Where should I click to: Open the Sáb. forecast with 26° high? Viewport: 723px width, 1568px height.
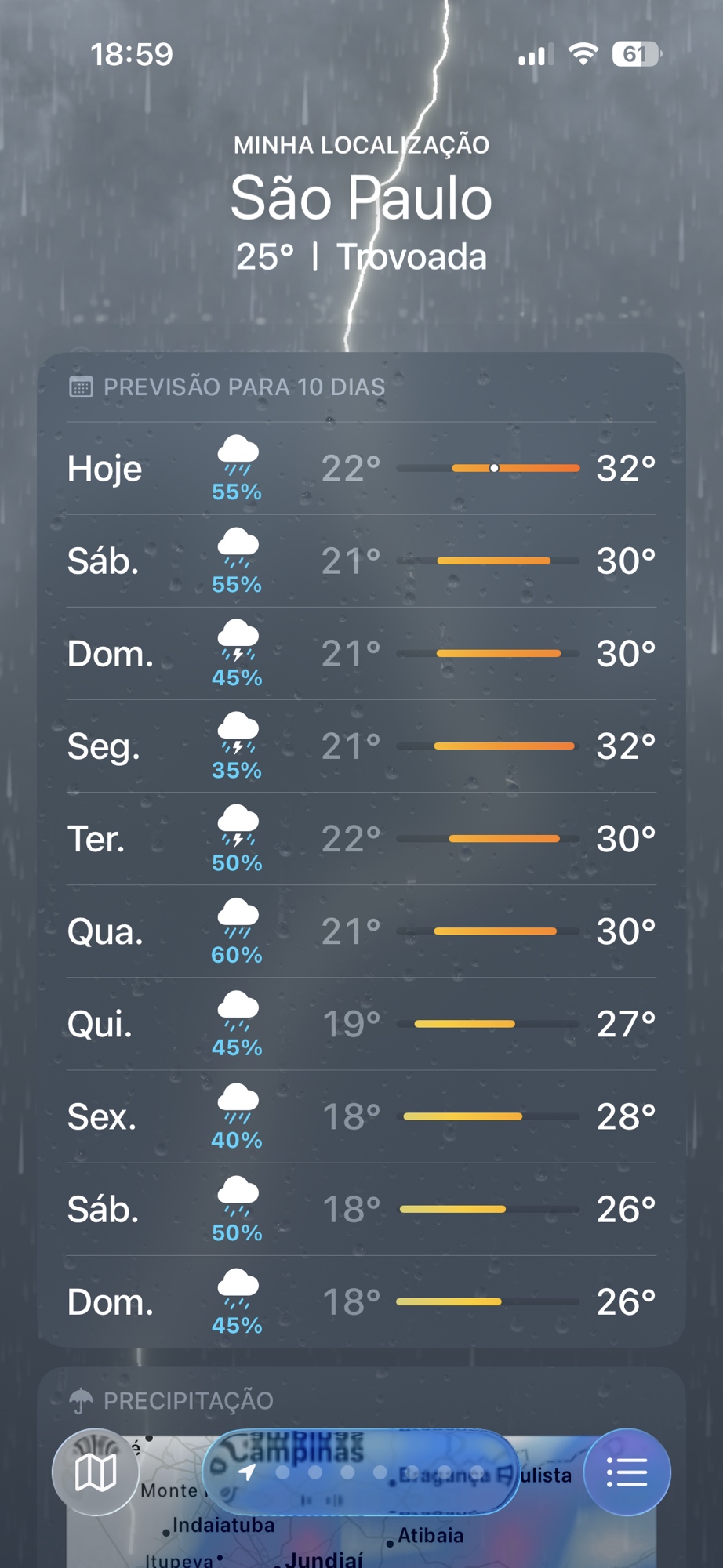[x=361, y=1209]
